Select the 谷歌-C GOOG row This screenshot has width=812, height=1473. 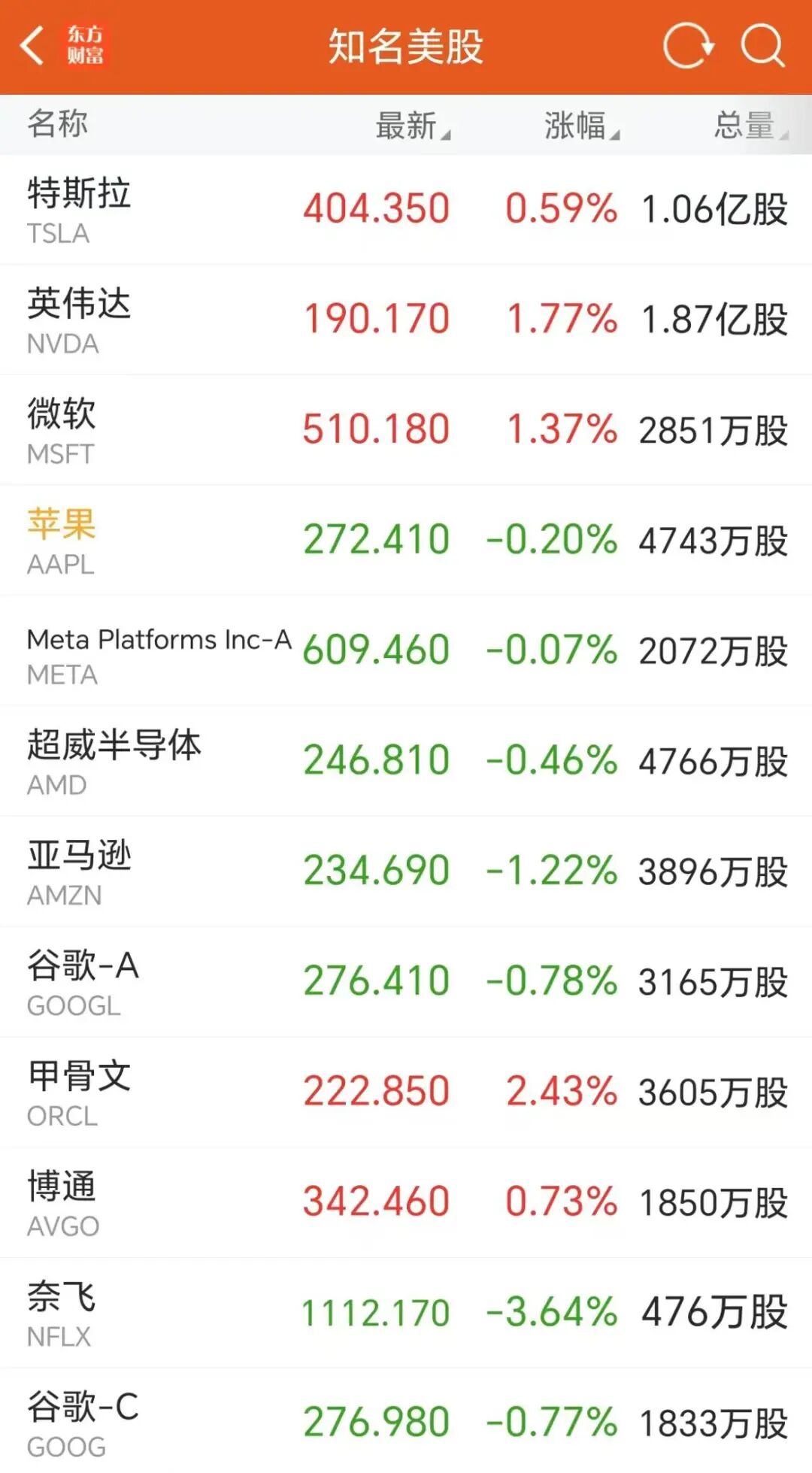click(x=406, y=1423)
